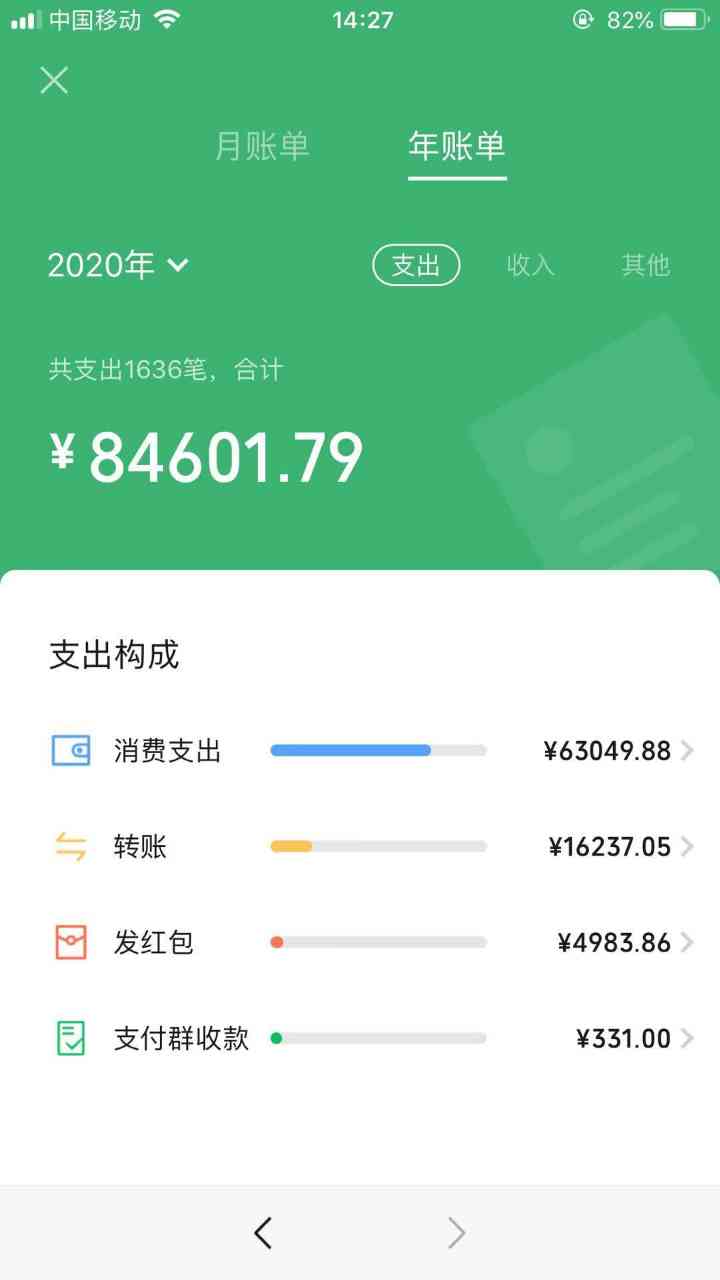The image size is (720, 1280).
Task: Close the bill page with X
Action: coord(54,80)
